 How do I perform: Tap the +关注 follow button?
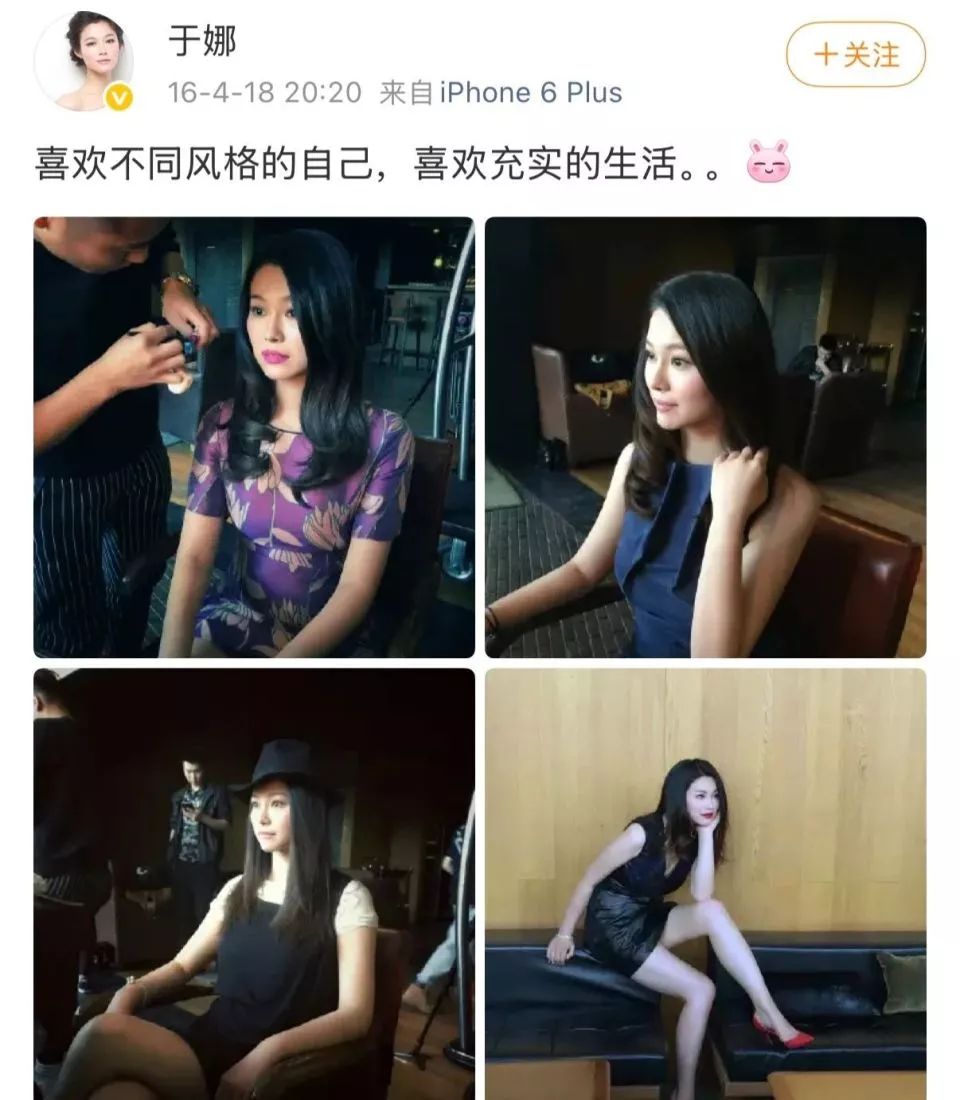click(856, 54)
